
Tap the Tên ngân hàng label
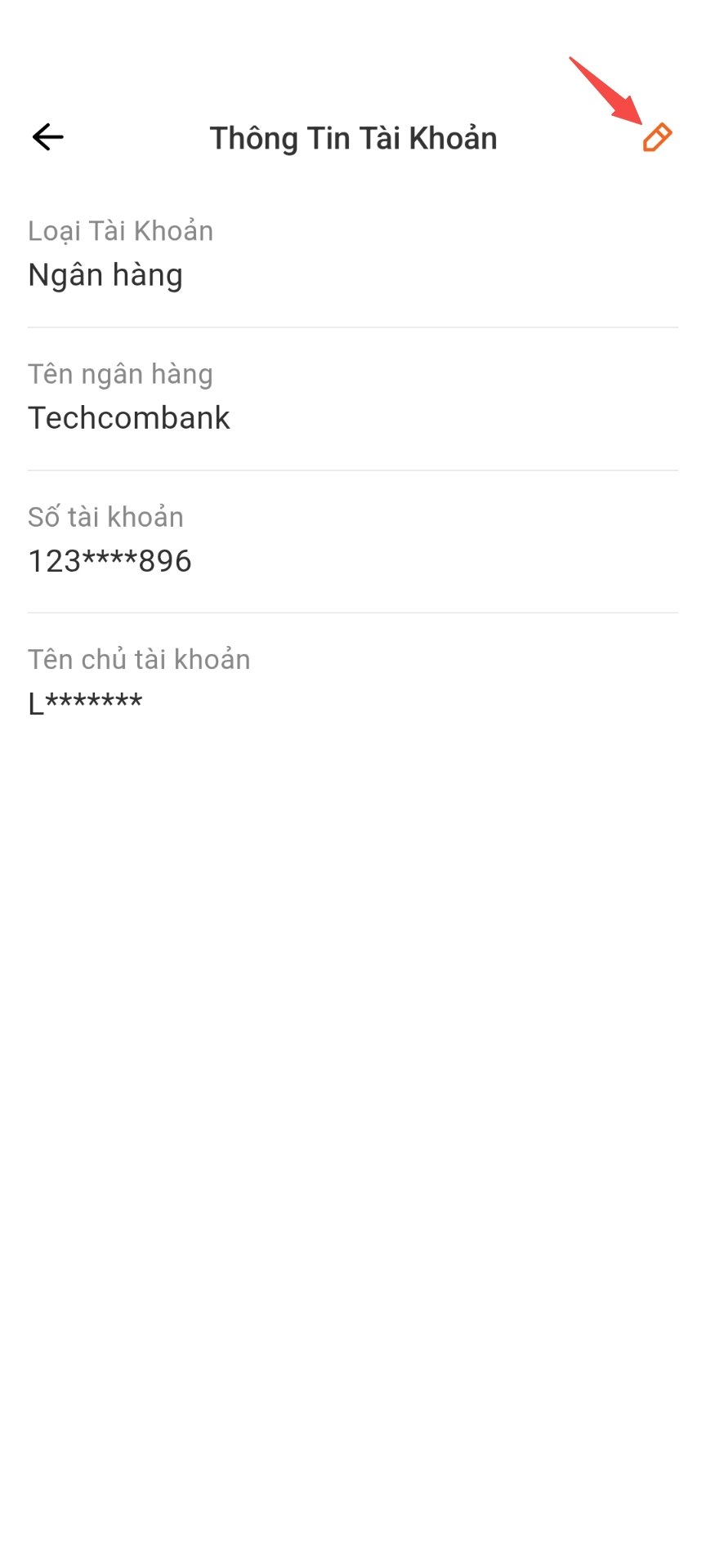click(x=120, y=373)
